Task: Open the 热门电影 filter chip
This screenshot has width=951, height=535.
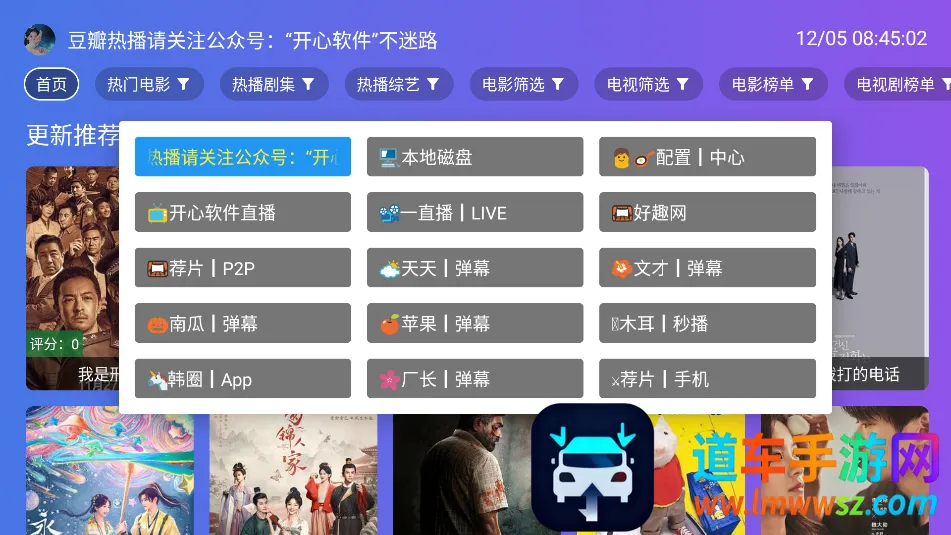Action: (149, 85)
